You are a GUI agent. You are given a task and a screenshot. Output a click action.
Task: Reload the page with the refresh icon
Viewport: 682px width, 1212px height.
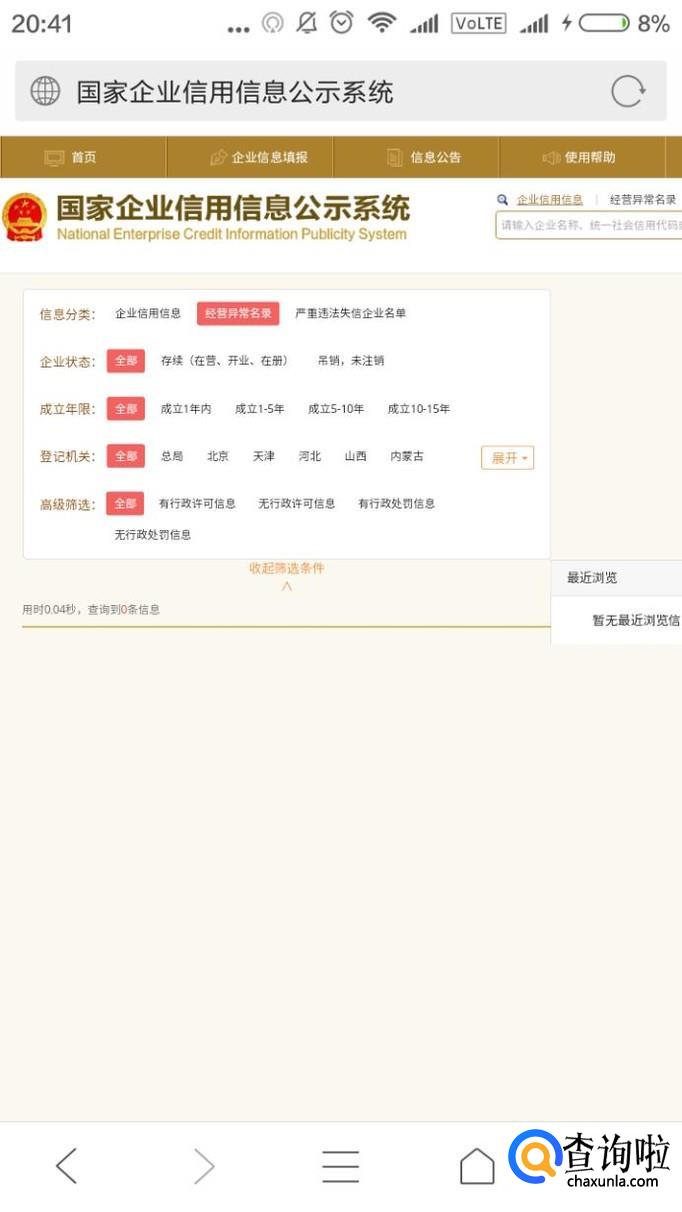click(627, 92)
